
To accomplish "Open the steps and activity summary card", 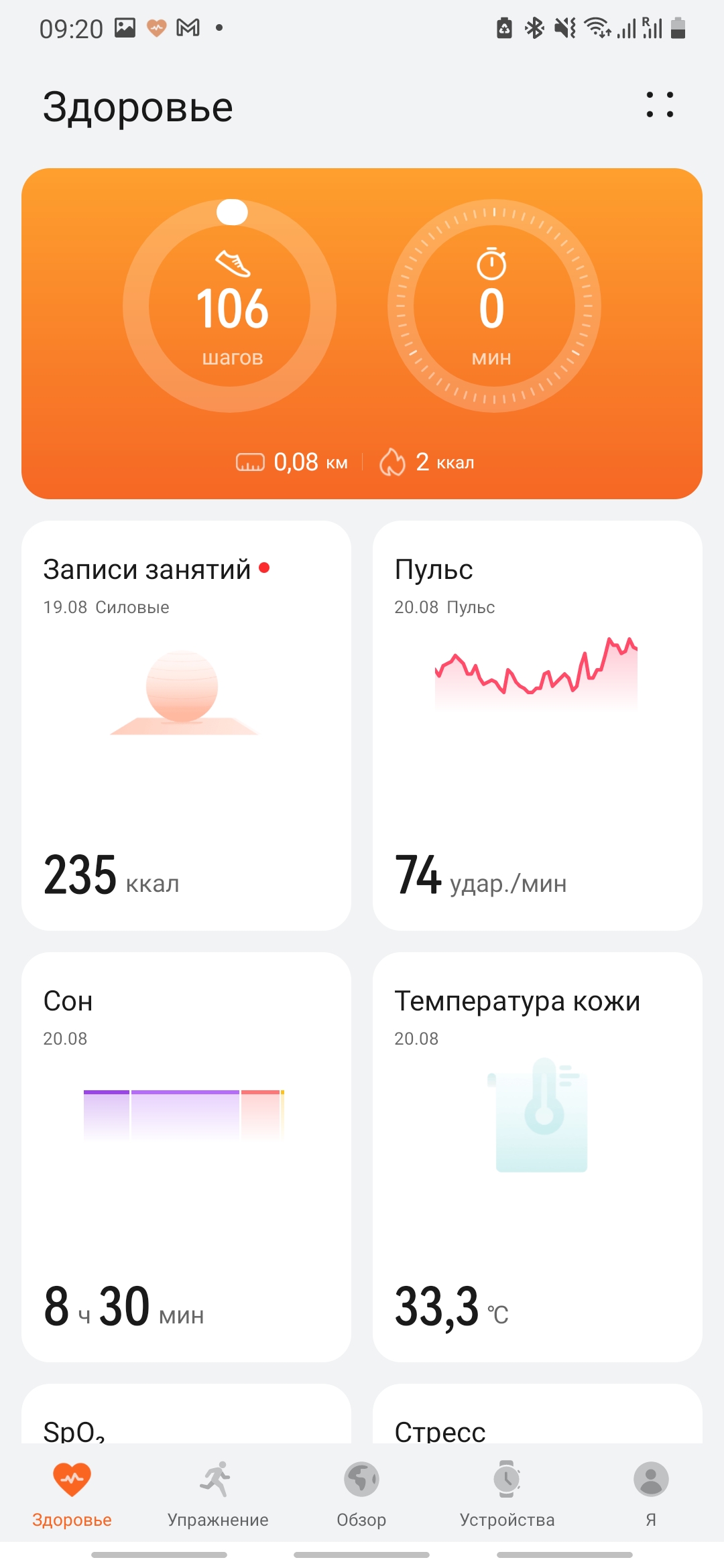I will click(362, 333).
